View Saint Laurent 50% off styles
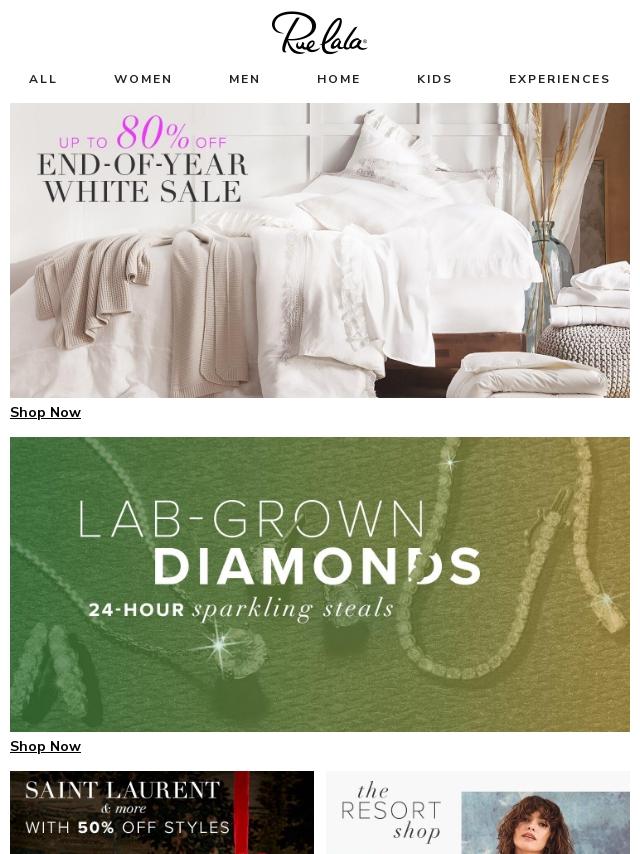The width and height of the screenshot is (640, 854). click(x=162, y=811)
